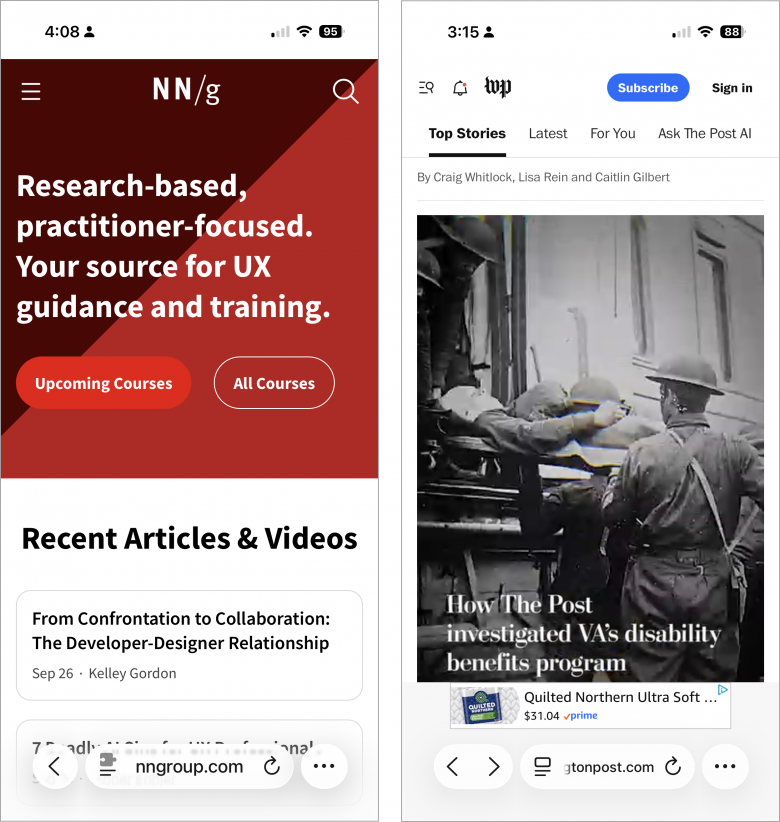Viewport: 780px width, 822px height.
Task: Switch to the Latest tab
Action: 548,133
